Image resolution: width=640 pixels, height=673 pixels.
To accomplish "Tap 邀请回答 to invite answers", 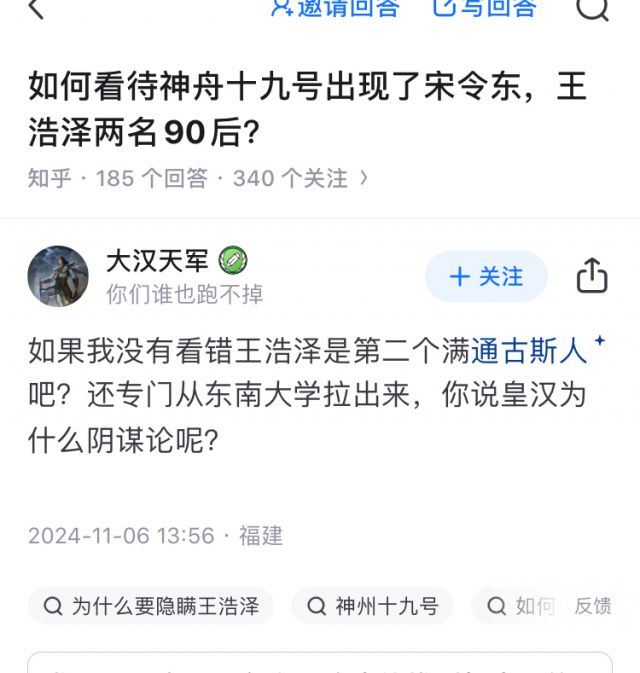I will (x=335, y=8).
